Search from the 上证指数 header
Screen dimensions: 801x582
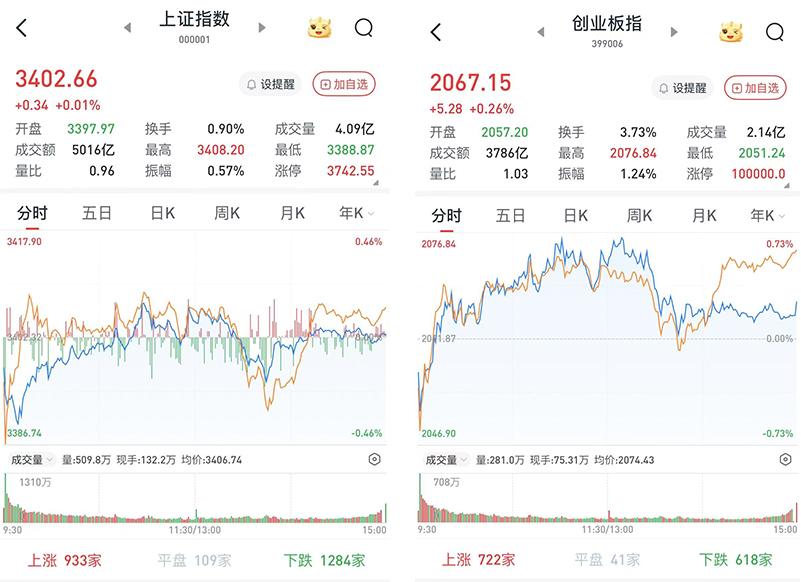click(x=364, y=28)
